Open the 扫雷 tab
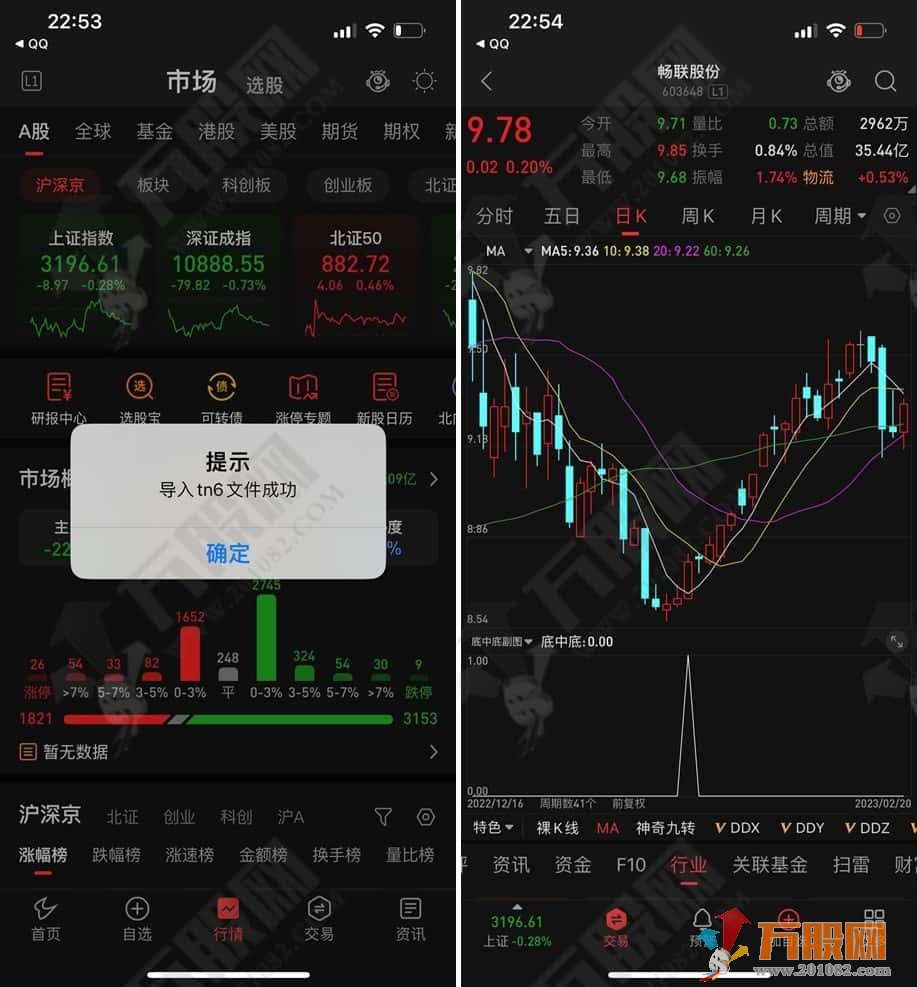Viewport: 917px width, 987px height. coord(851,865)
